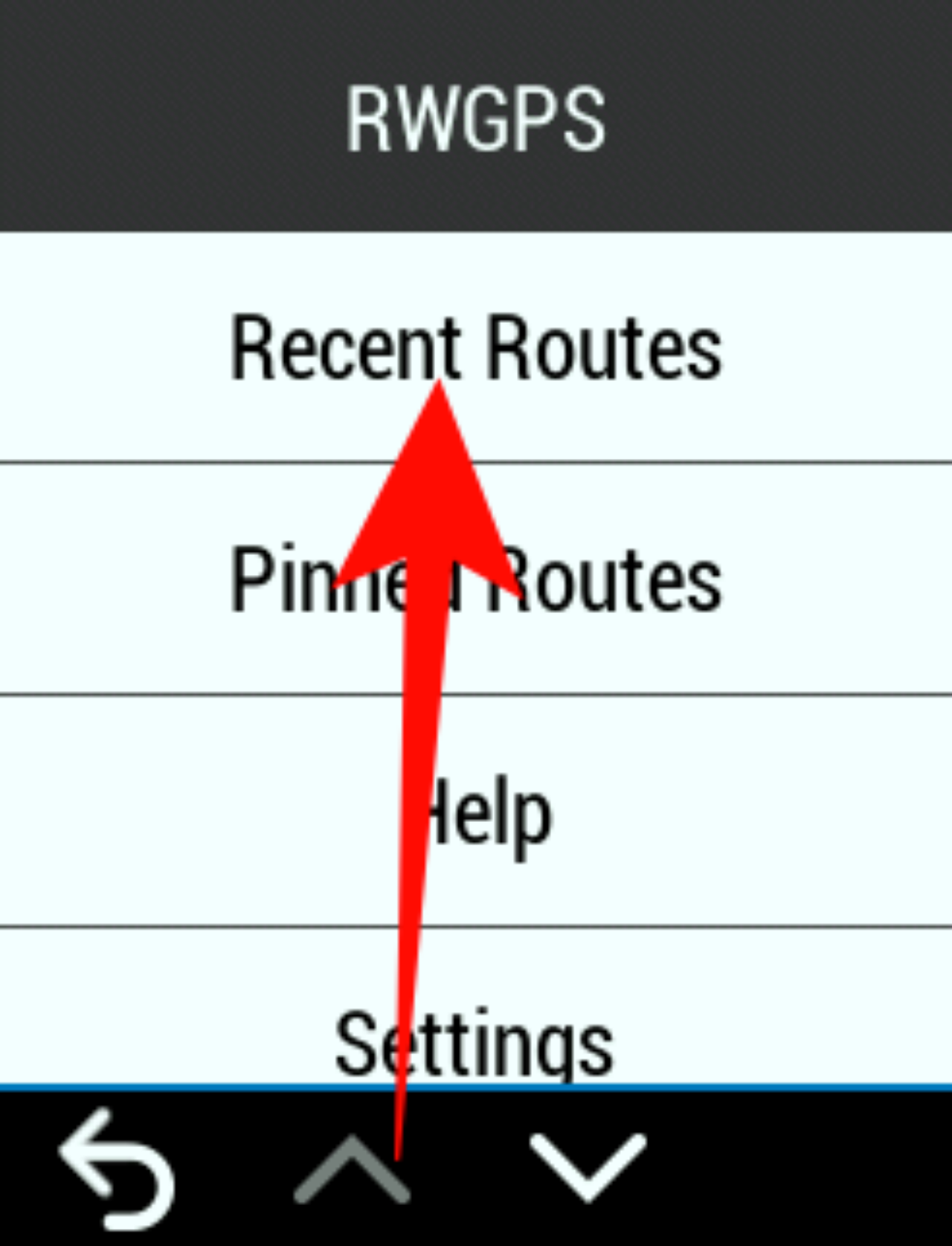Open the Settings entry
The height and width of the screenshot is (1246, 952).
click(x=476, y=1041)
